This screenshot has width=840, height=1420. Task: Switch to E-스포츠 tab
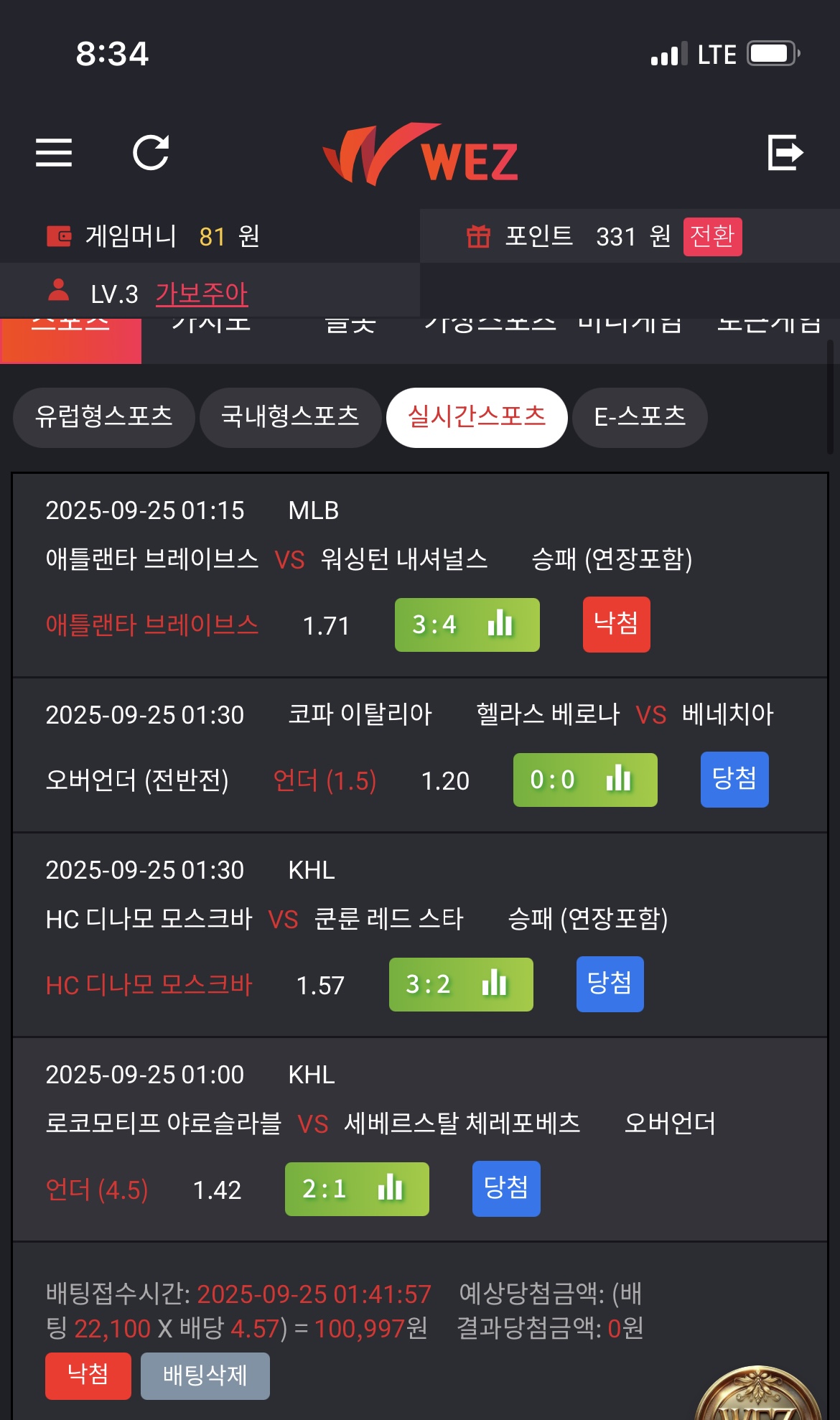[640, 417]
